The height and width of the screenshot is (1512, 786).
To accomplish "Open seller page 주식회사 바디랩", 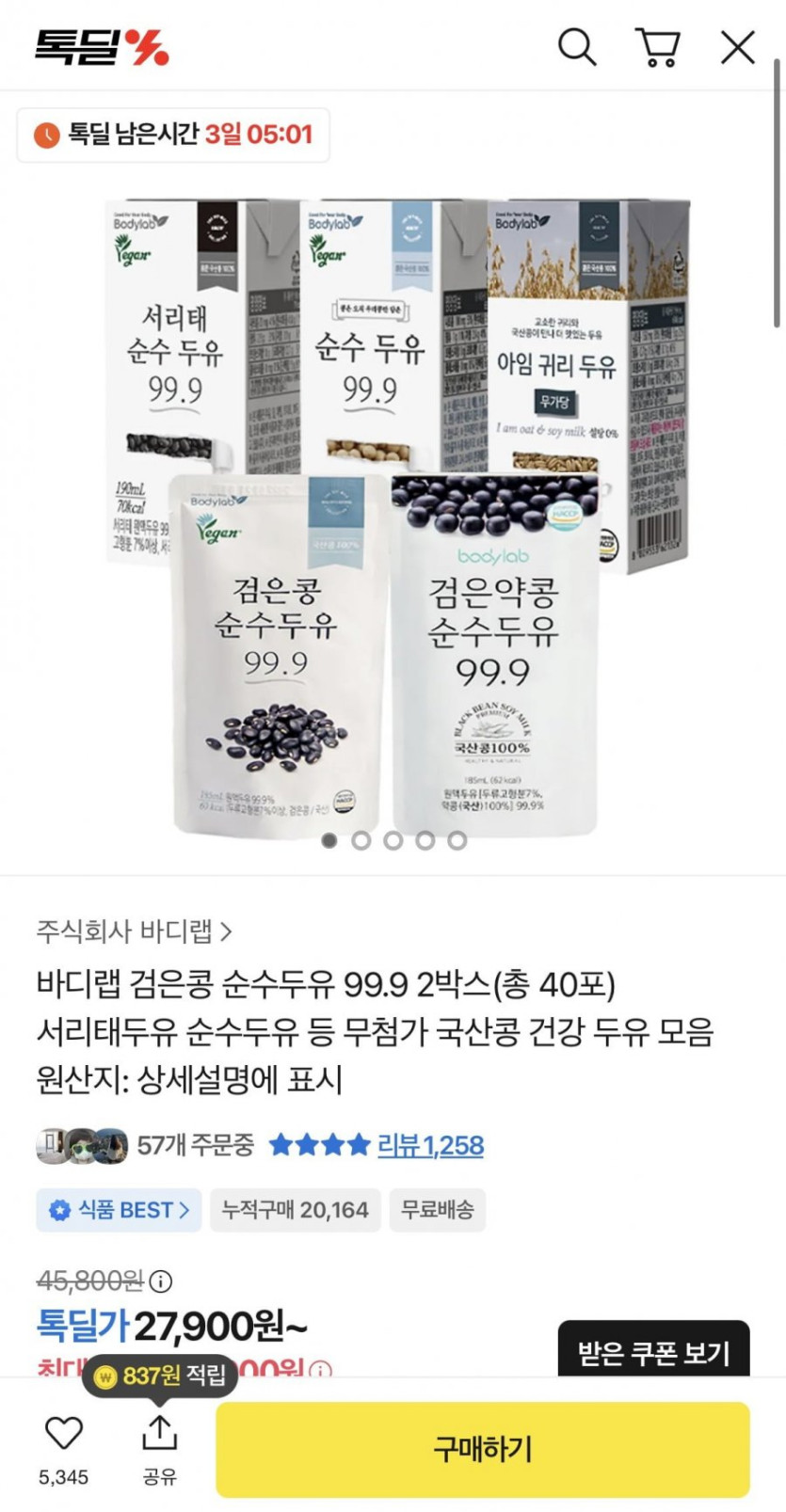I will [134, 931].
